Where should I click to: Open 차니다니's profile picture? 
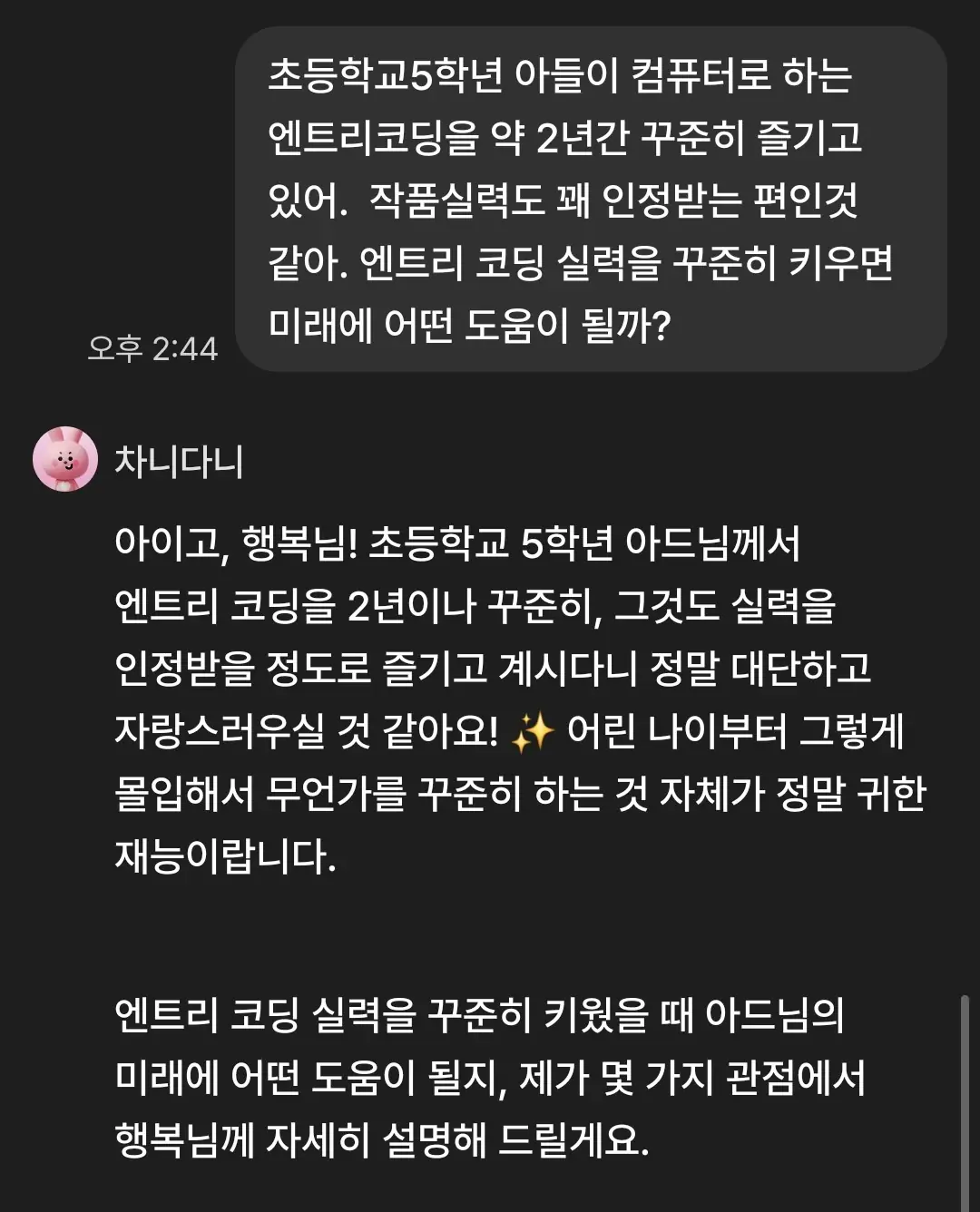pyautogui.click(x=64, y=460)
